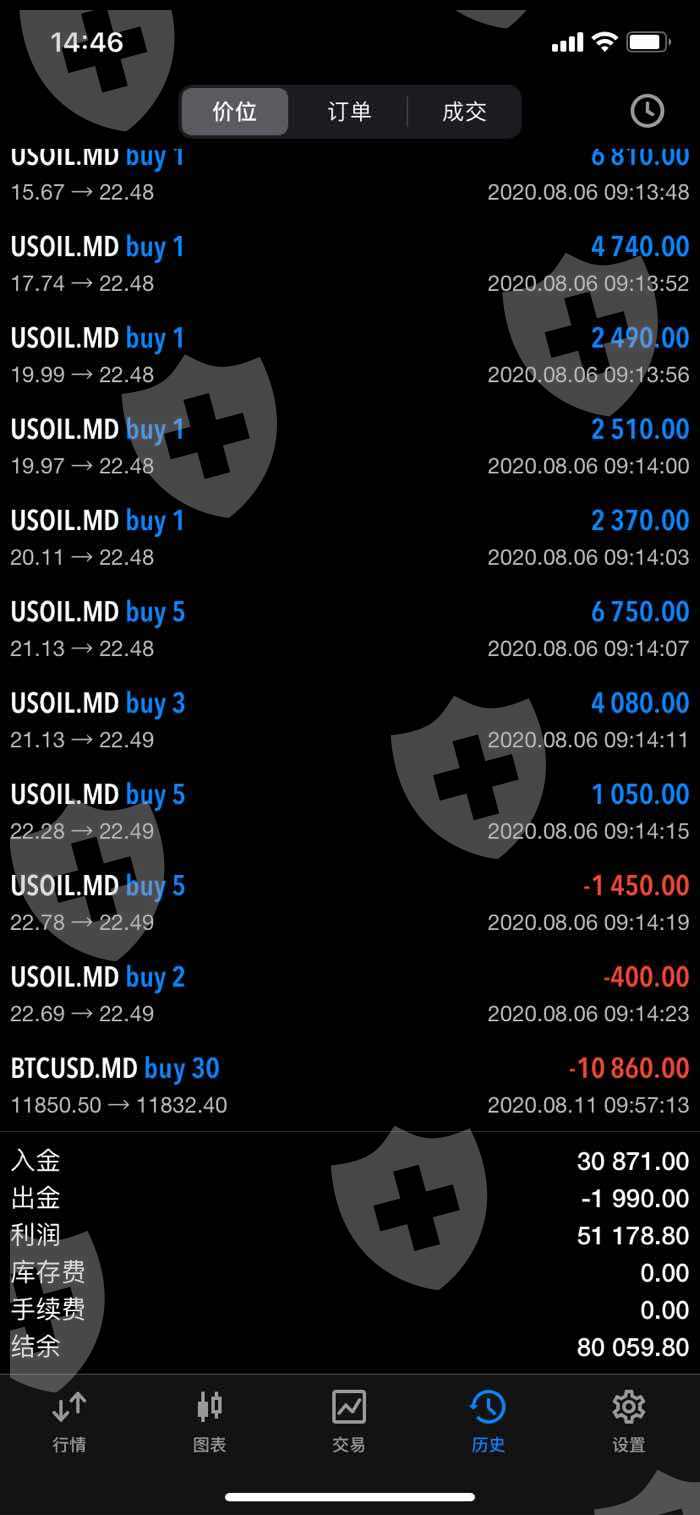The height and width of the screenshot is (1515, 700).
Task: Select the 价位 segment
Action: coord(235,111)
